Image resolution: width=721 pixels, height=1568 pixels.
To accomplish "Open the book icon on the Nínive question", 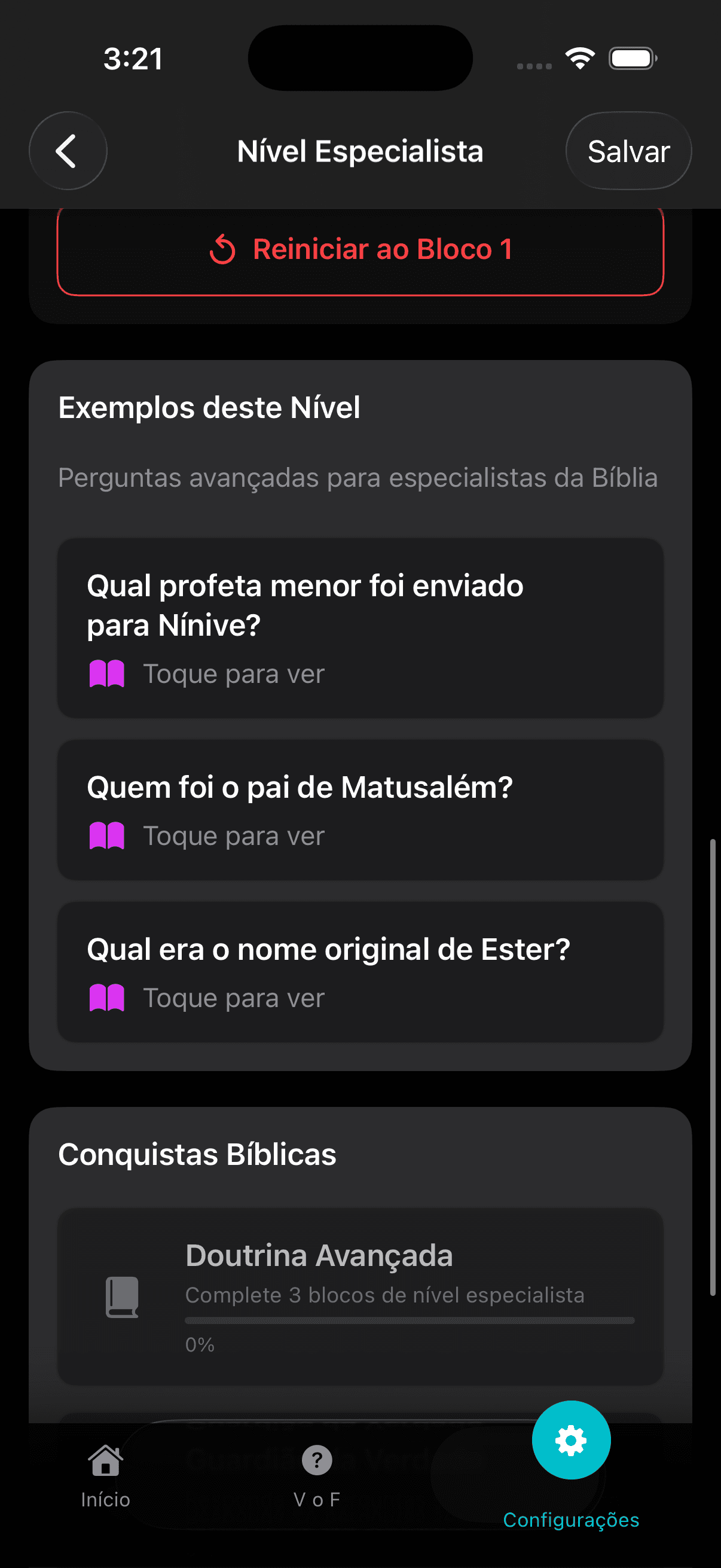I will pyautogui.click(x=106, y=673).
